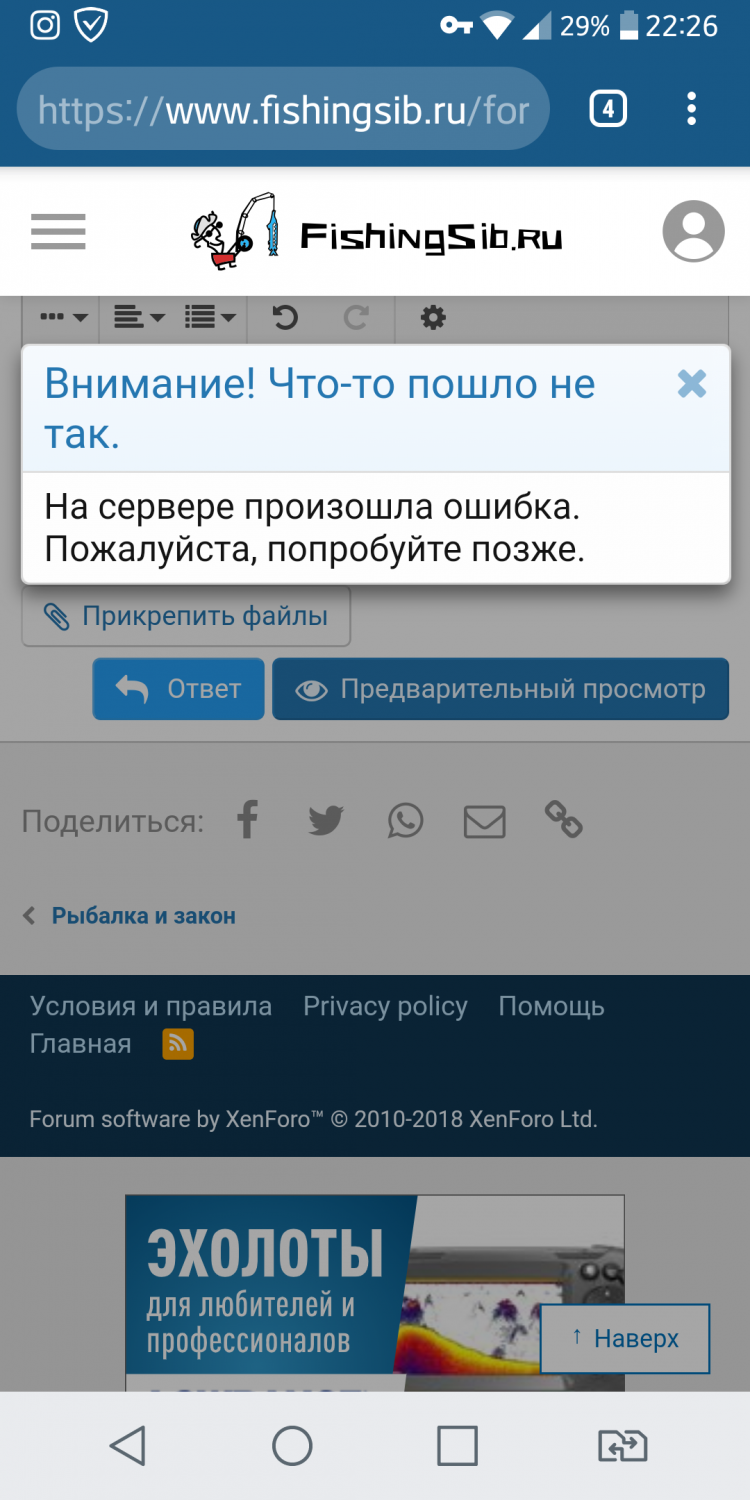Open Предварительный просмотр preview
Viewport: 750px width, 1500px height.
click(x=500, y=689)
